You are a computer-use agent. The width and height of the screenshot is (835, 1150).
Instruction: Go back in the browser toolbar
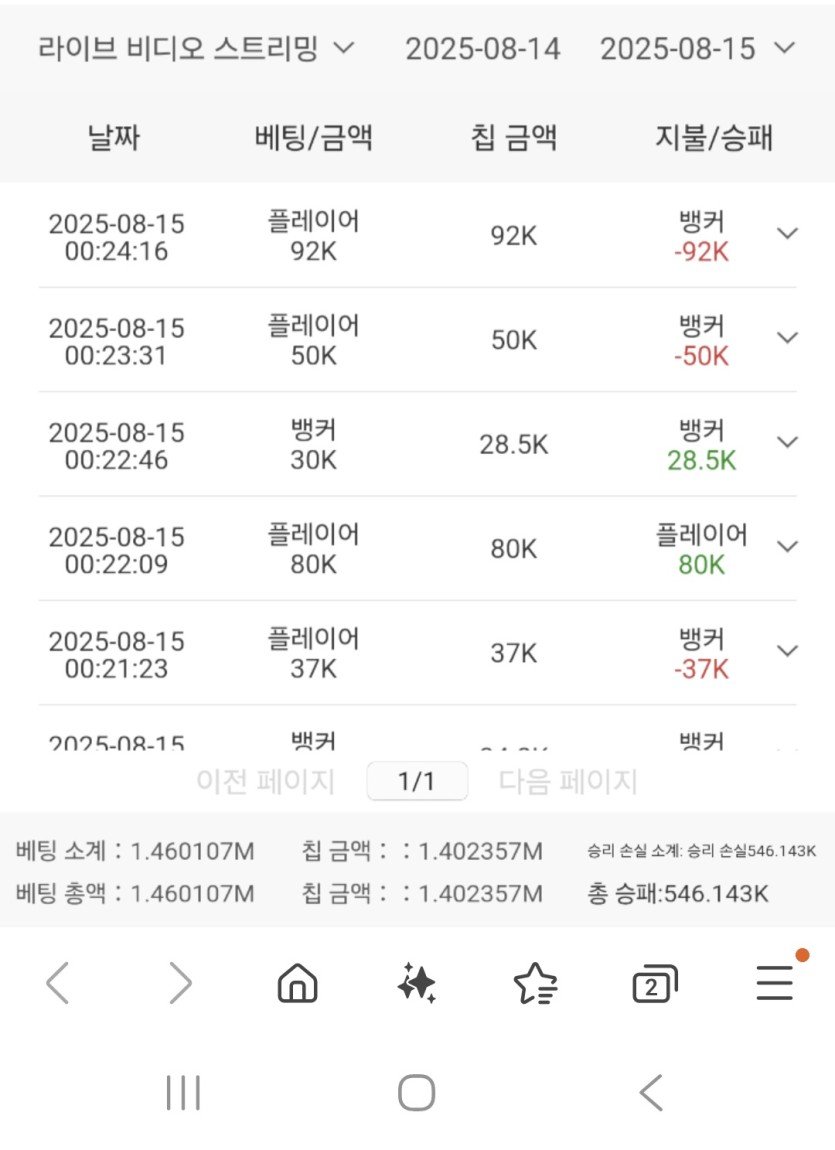tap(58, 984)
